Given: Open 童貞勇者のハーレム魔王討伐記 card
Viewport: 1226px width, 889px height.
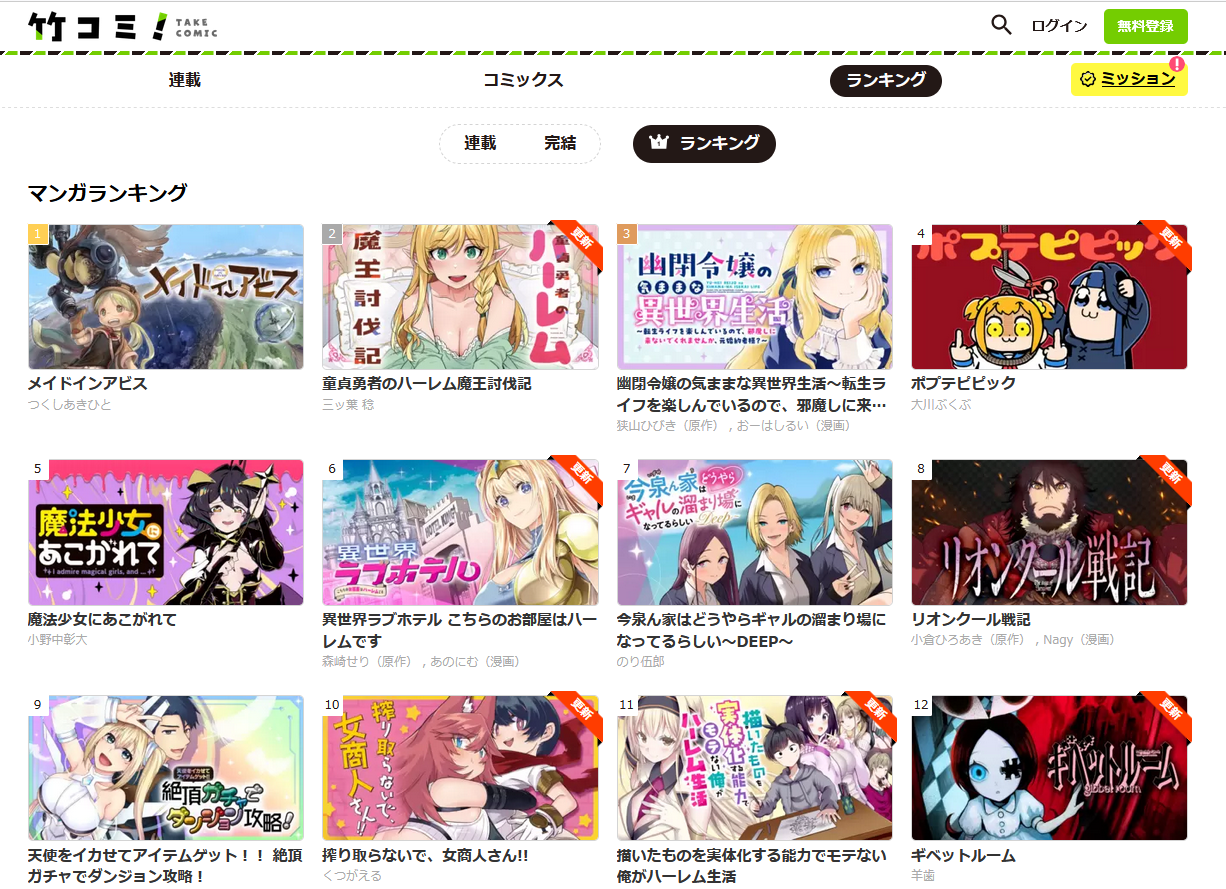Looking at the screenshot, I should pyautogui.click(x=460, y=297).
